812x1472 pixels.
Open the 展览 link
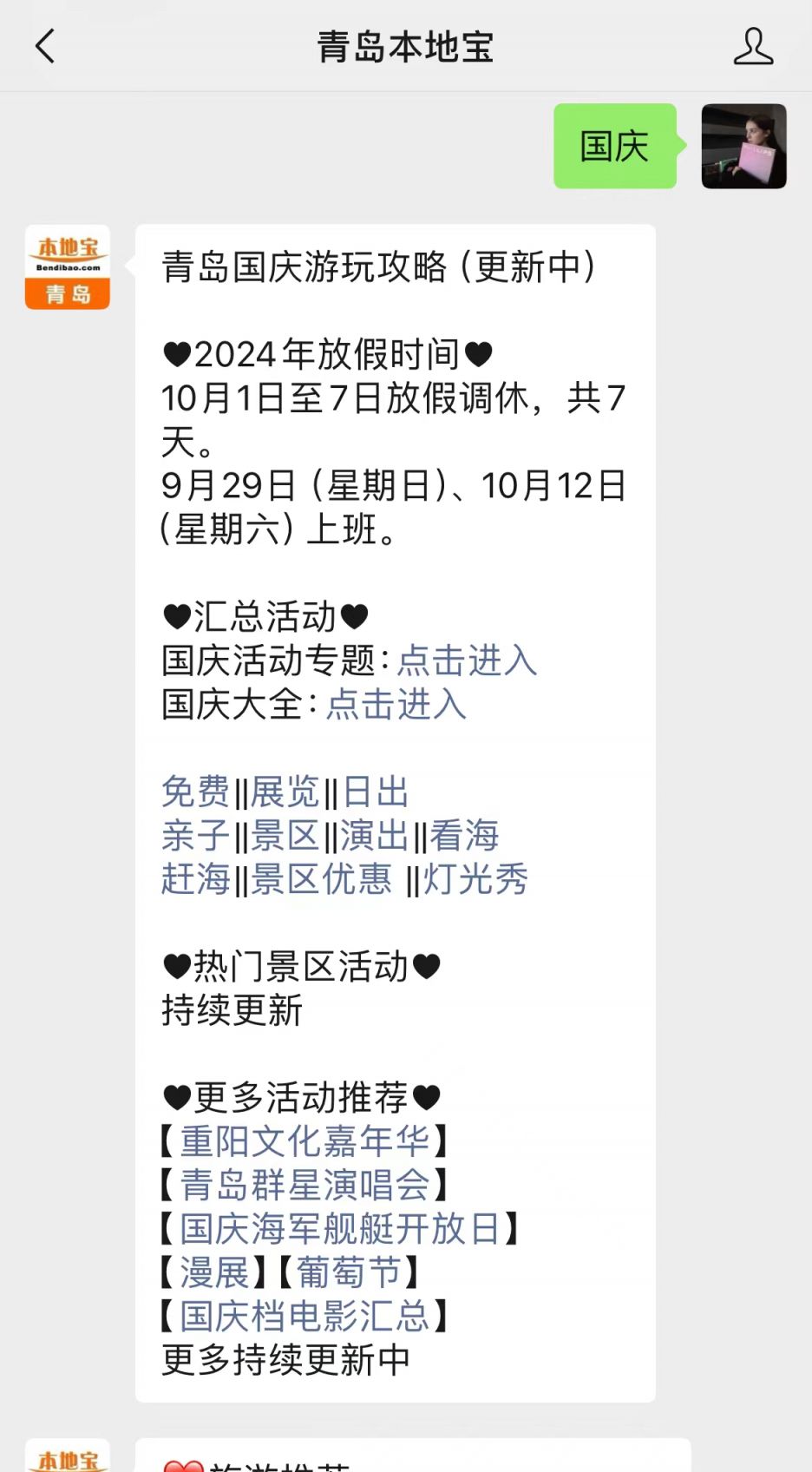click(x=285, y=792)
